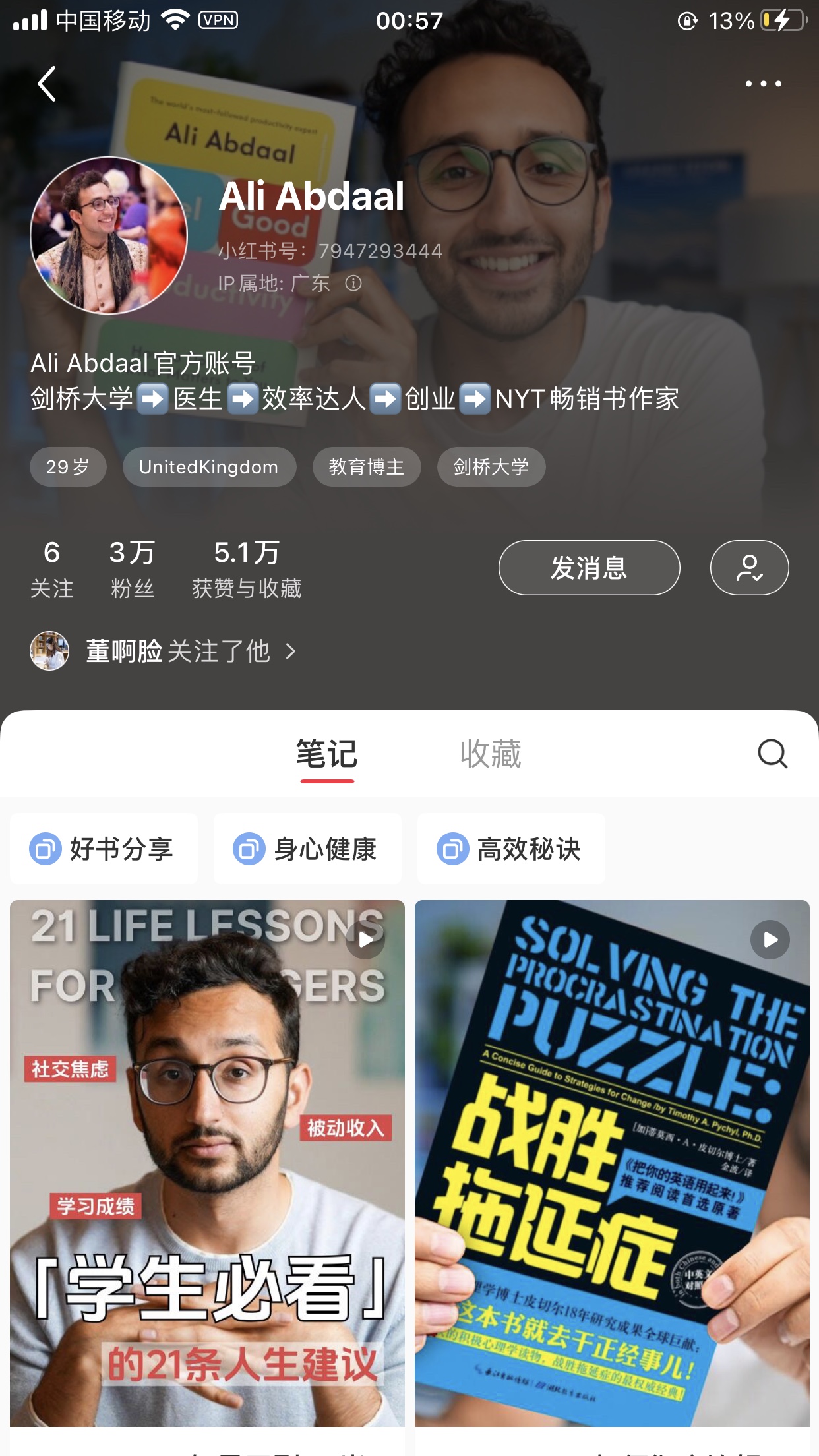This screenshot has height=1456, width=819.
Task: Open the 身心健康 collection
Action: [x=307, y=849]
